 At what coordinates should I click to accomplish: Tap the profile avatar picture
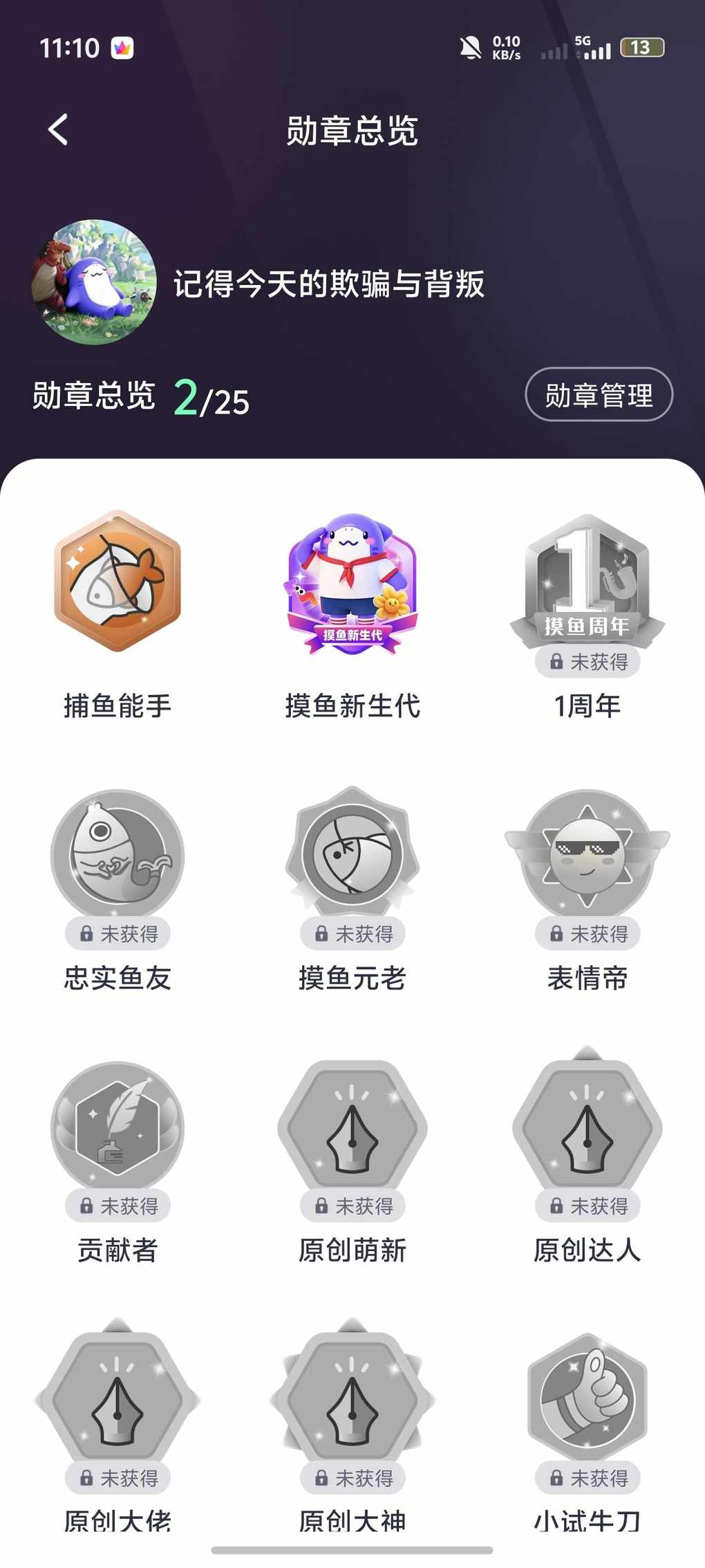pyautogui.click(x=94, y=282)
